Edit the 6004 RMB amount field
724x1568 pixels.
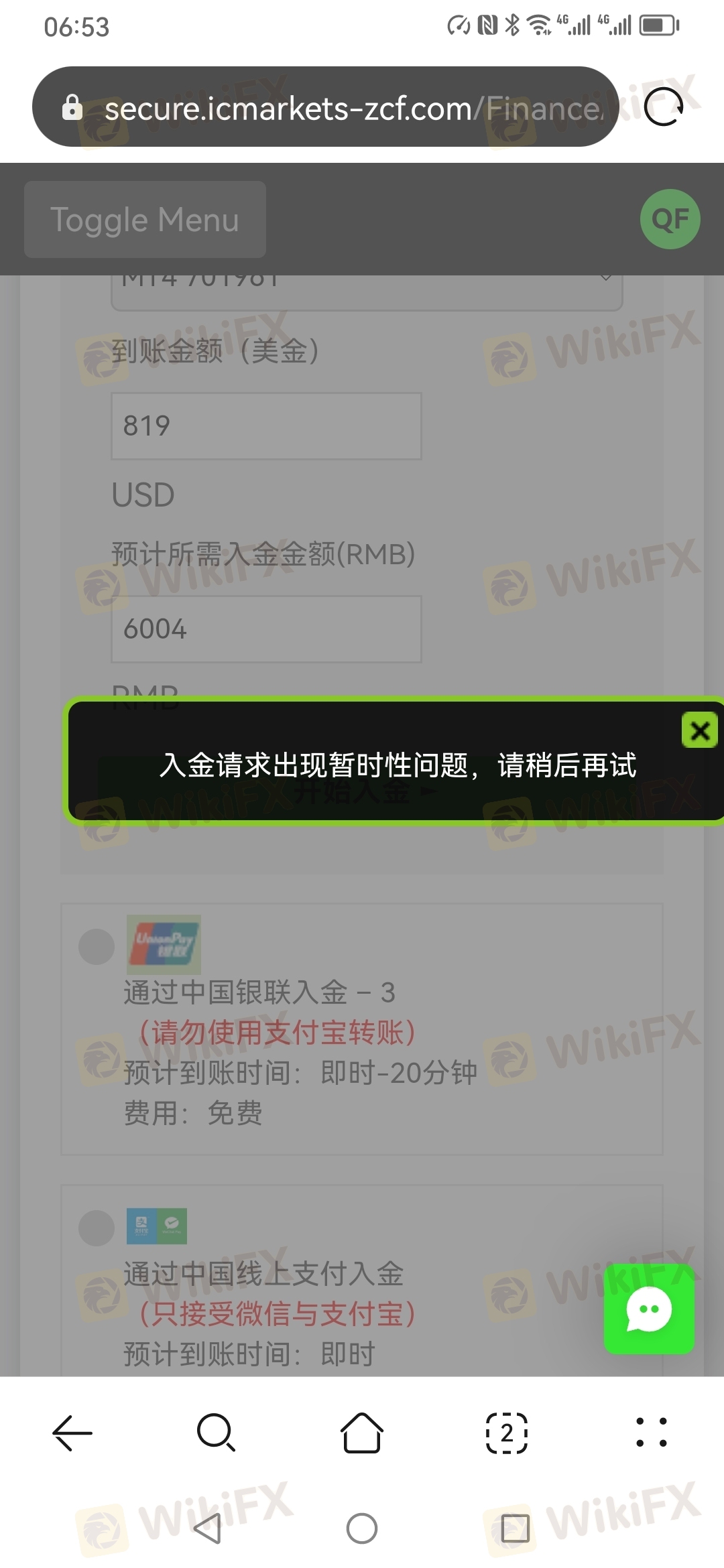[x=266, y=629]
